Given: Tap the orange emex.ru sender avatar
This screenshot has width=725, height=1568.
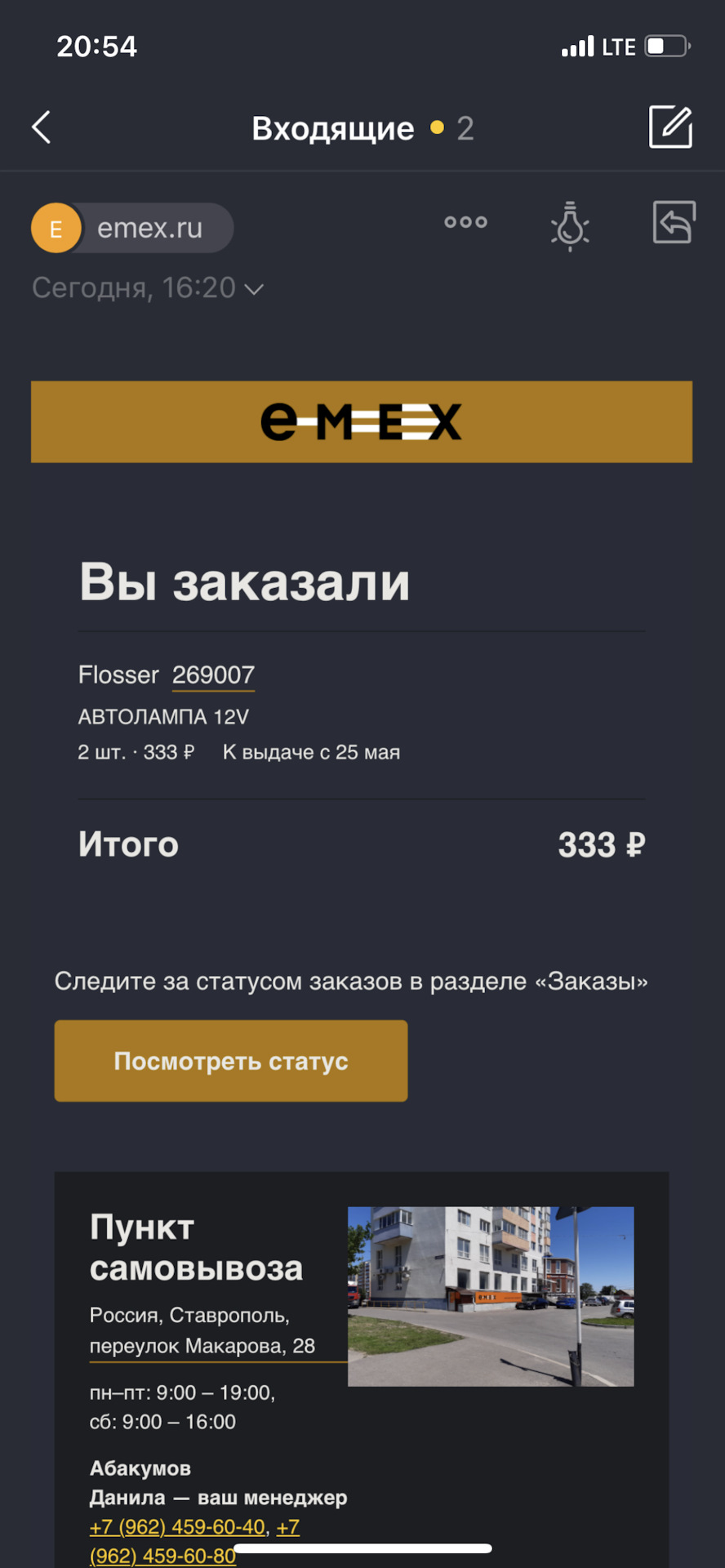Looking at the screenshot, I should coord(56,228).
